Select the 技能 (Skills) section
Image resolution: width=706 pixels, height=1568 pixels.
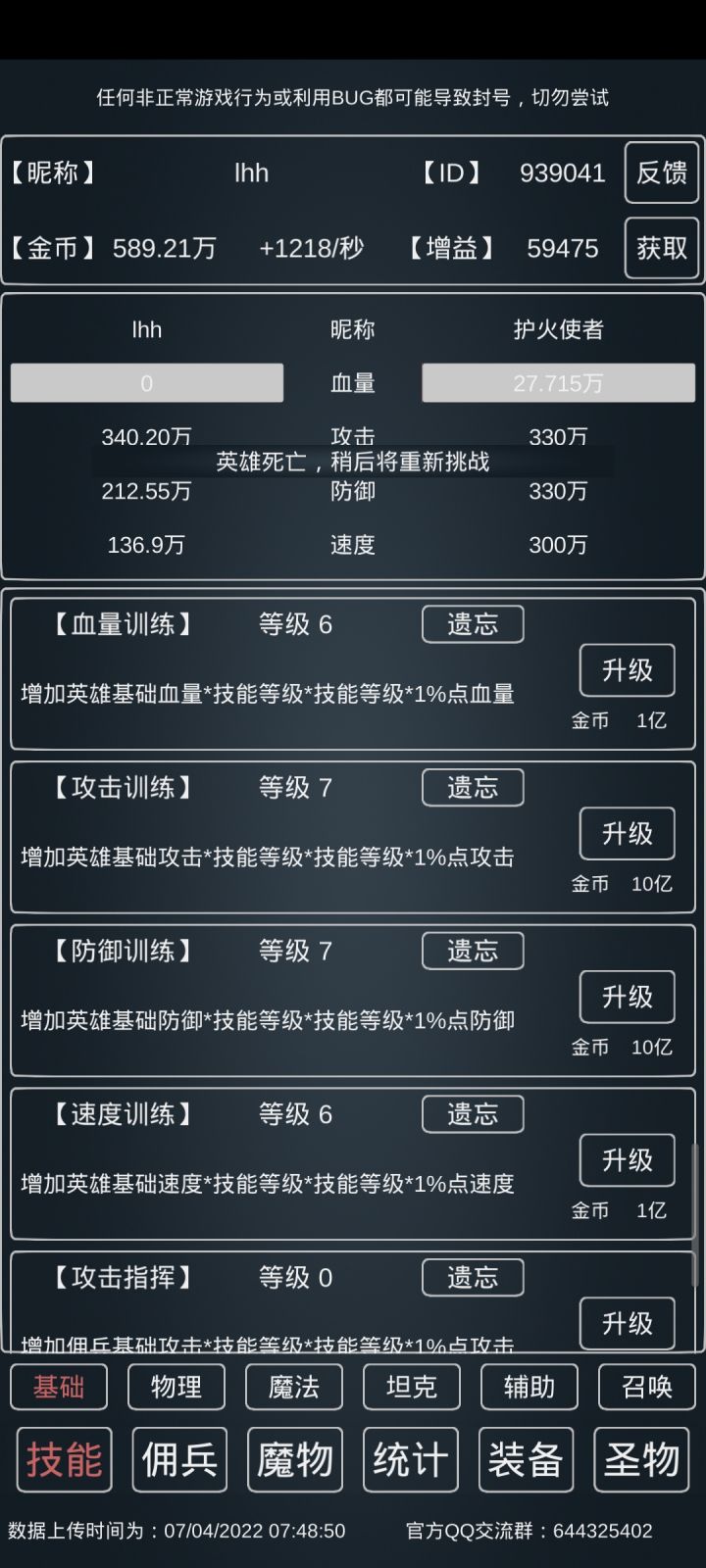point(64,1459)
